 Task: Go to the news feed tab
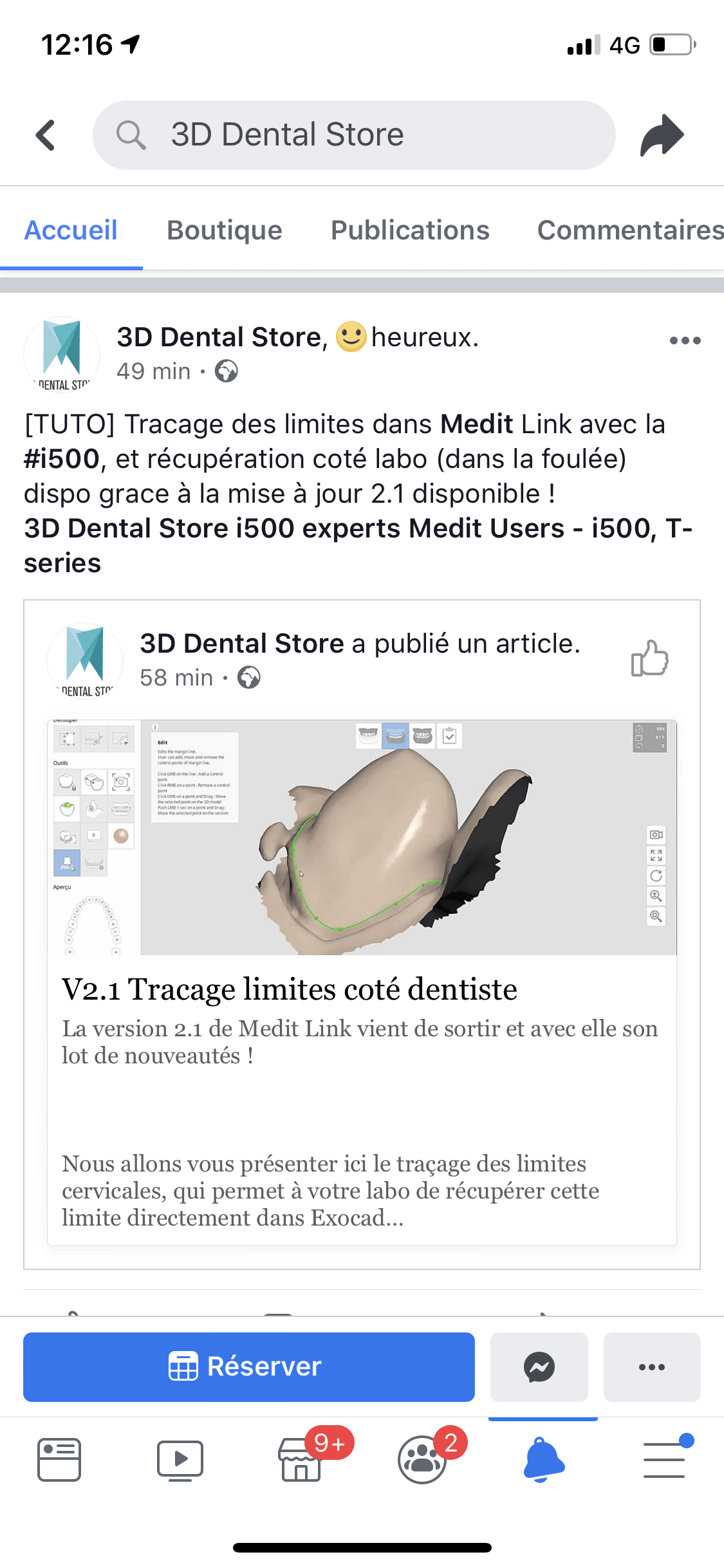coord(59,1459)
